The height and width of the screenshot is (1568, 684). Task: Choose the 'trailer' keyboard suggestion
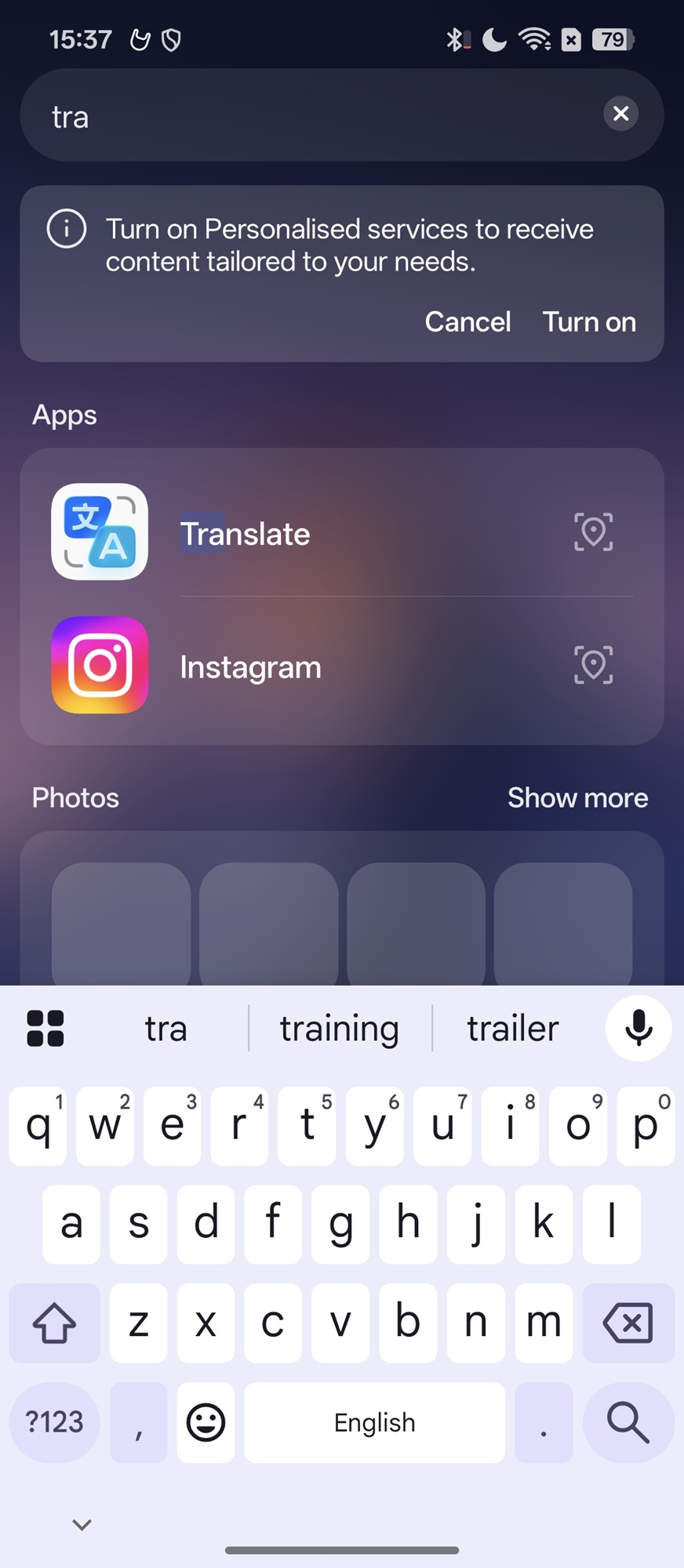(x=513, y=1029)
